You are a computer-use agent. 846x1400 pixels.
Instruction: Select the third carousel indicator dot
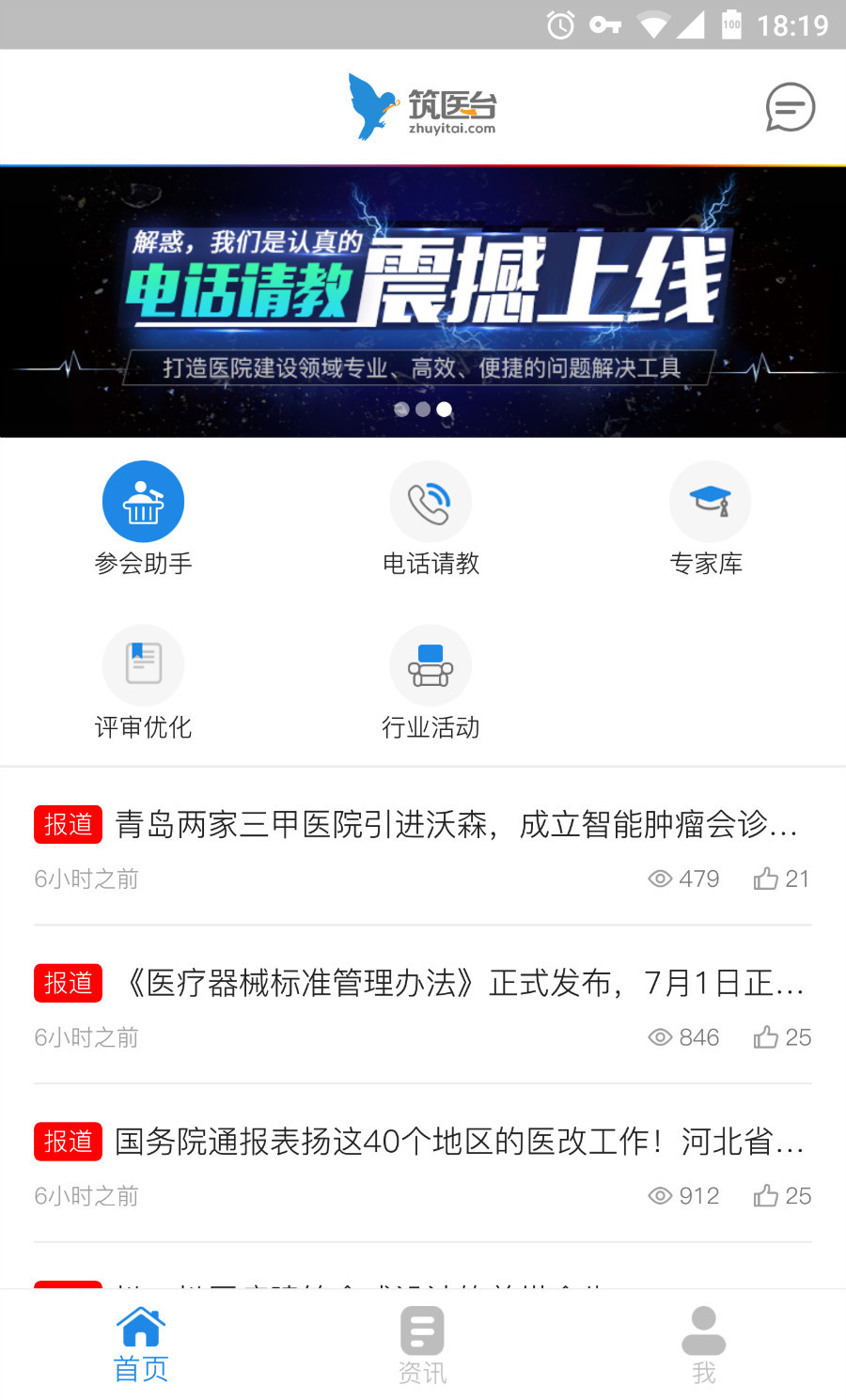click(x=443, y=409)
